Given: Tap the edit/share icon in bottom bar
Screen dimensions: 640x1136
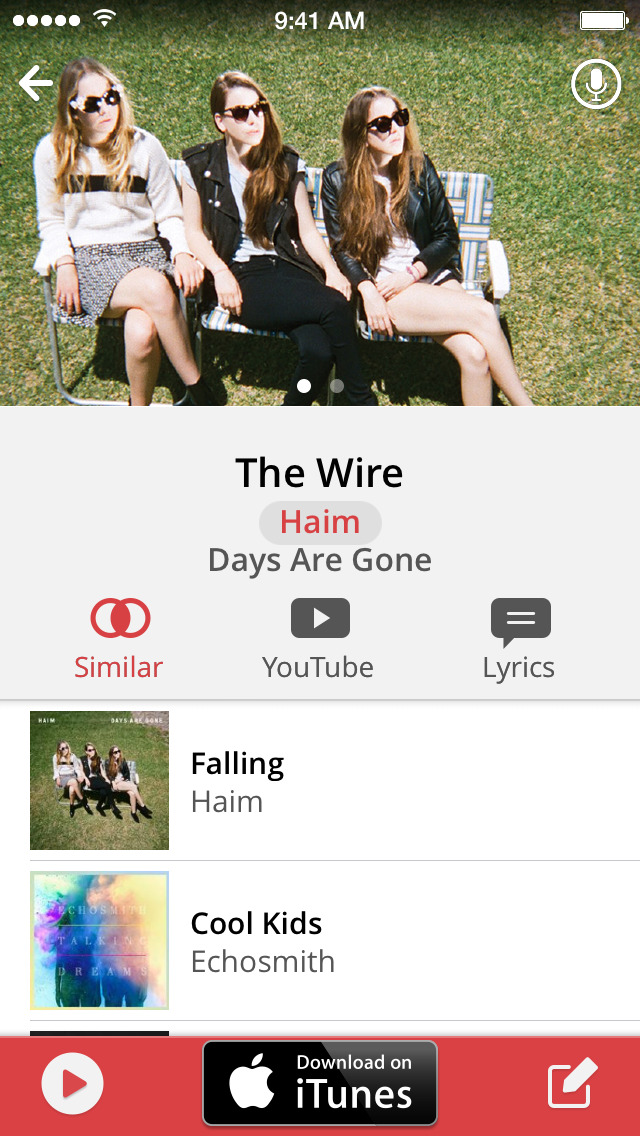Looking at the screenshot, I should point(573,1083).
